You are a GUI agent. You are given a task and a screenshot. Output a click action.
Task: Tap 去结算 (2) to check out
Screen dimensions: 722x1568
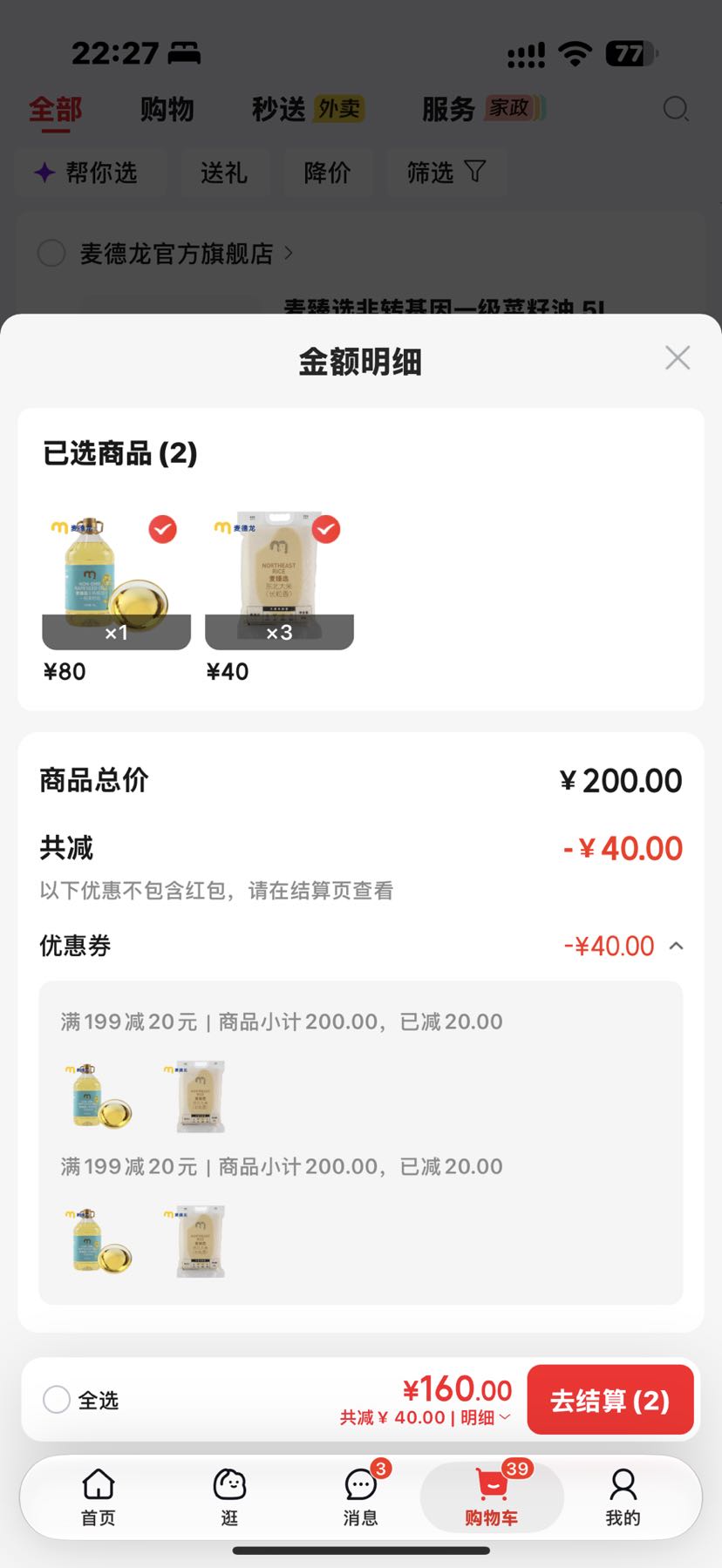click(x=610, y=1400)
